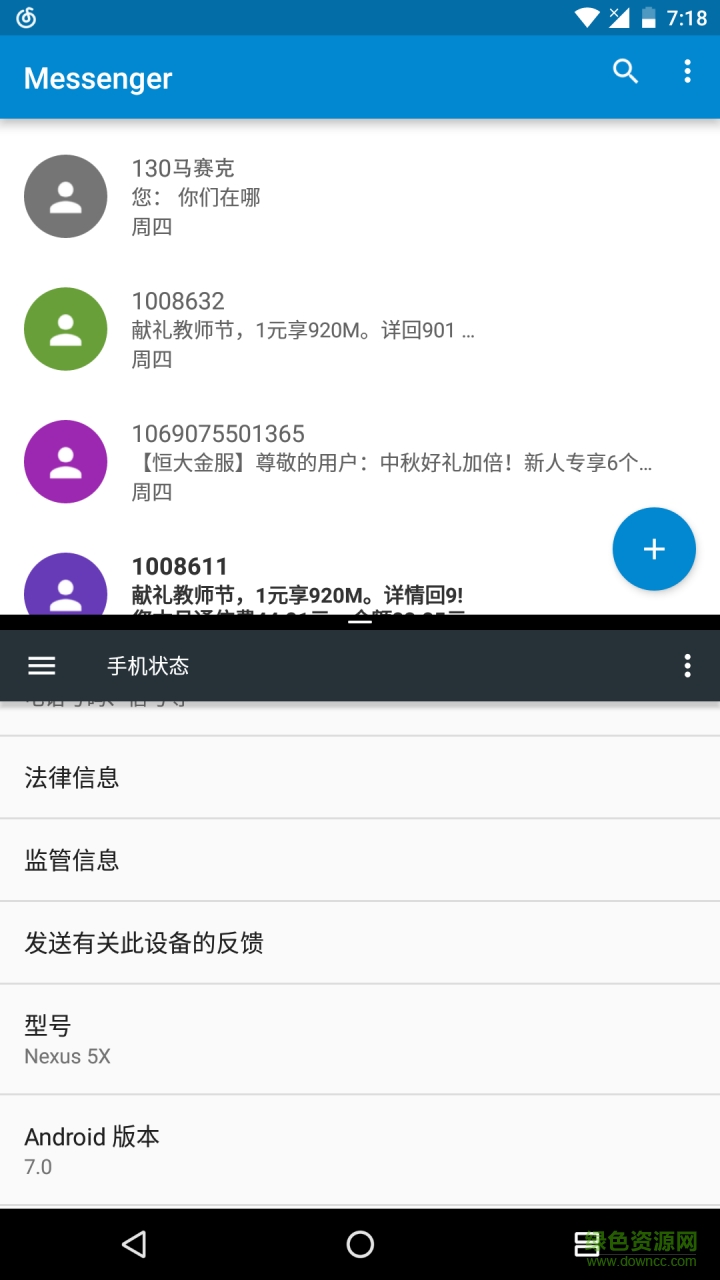Tap the avatar for contact 130马赛克
Image resolution: width=720 pixels, height=1280 pixels.
pyautogui.click(x=65, y=196)
